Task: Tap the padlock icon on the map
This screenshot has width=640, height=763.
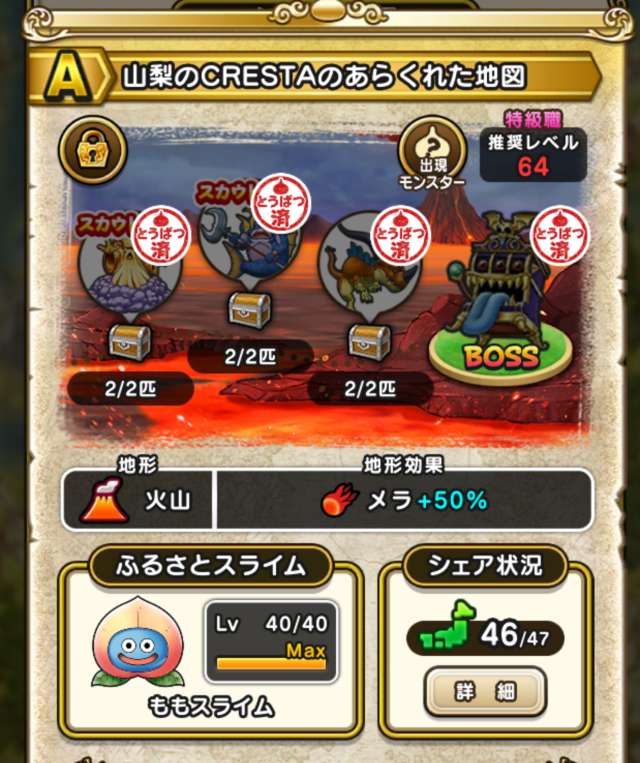Action: pyautogui.click(x=93, y=150)
